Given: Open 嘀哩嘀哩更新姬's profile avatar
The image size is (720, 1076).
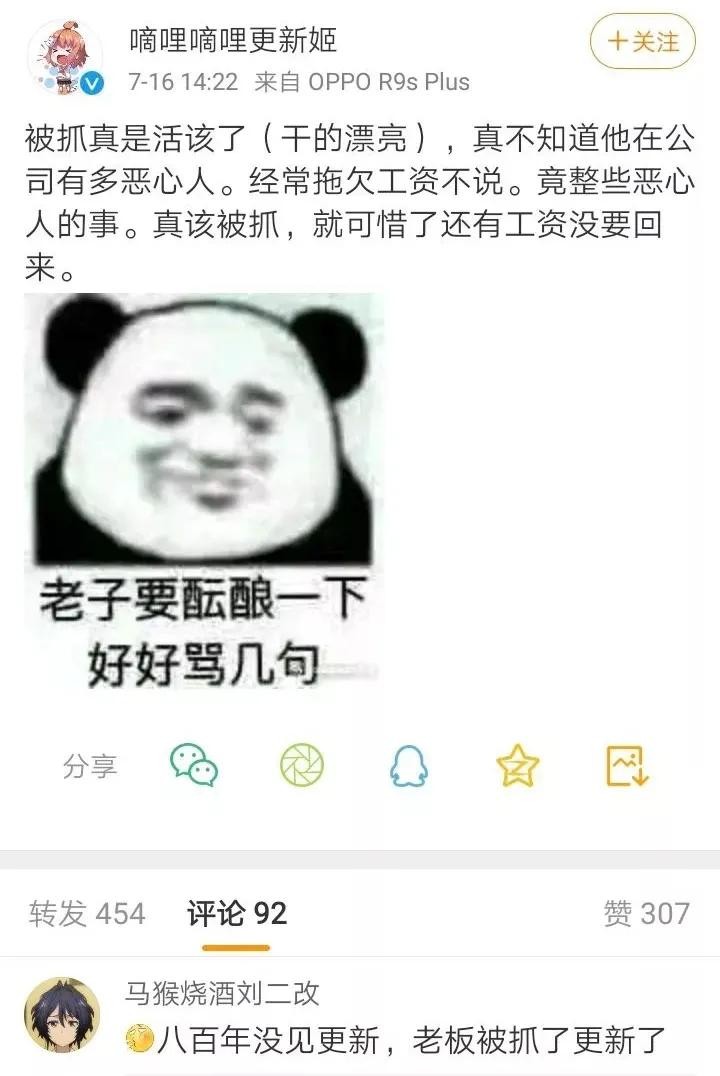Looking at the screenshot, I should click(65, 57).
